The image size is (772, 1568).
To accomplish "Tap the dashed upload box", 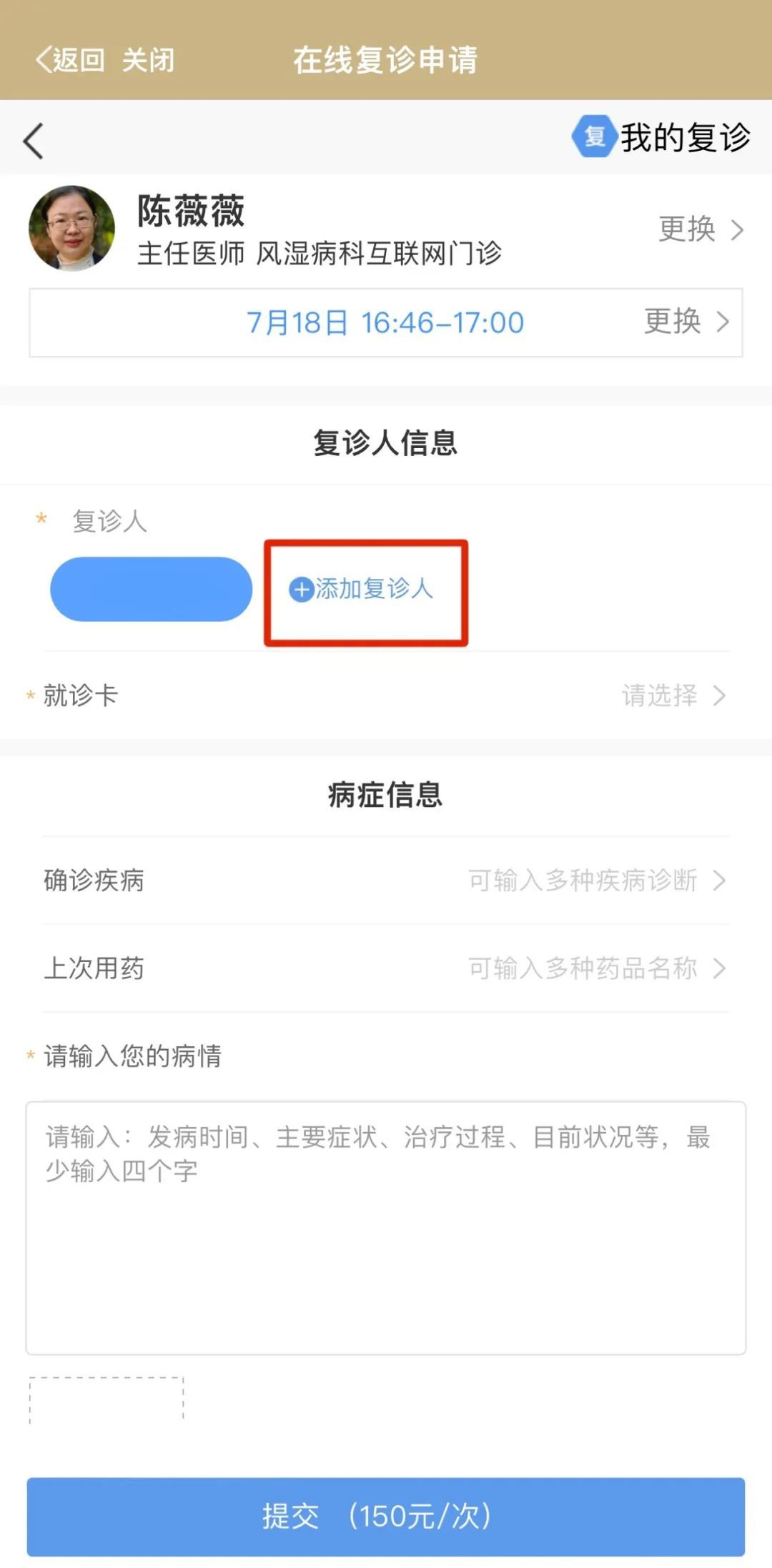I will coord(106,1399).
